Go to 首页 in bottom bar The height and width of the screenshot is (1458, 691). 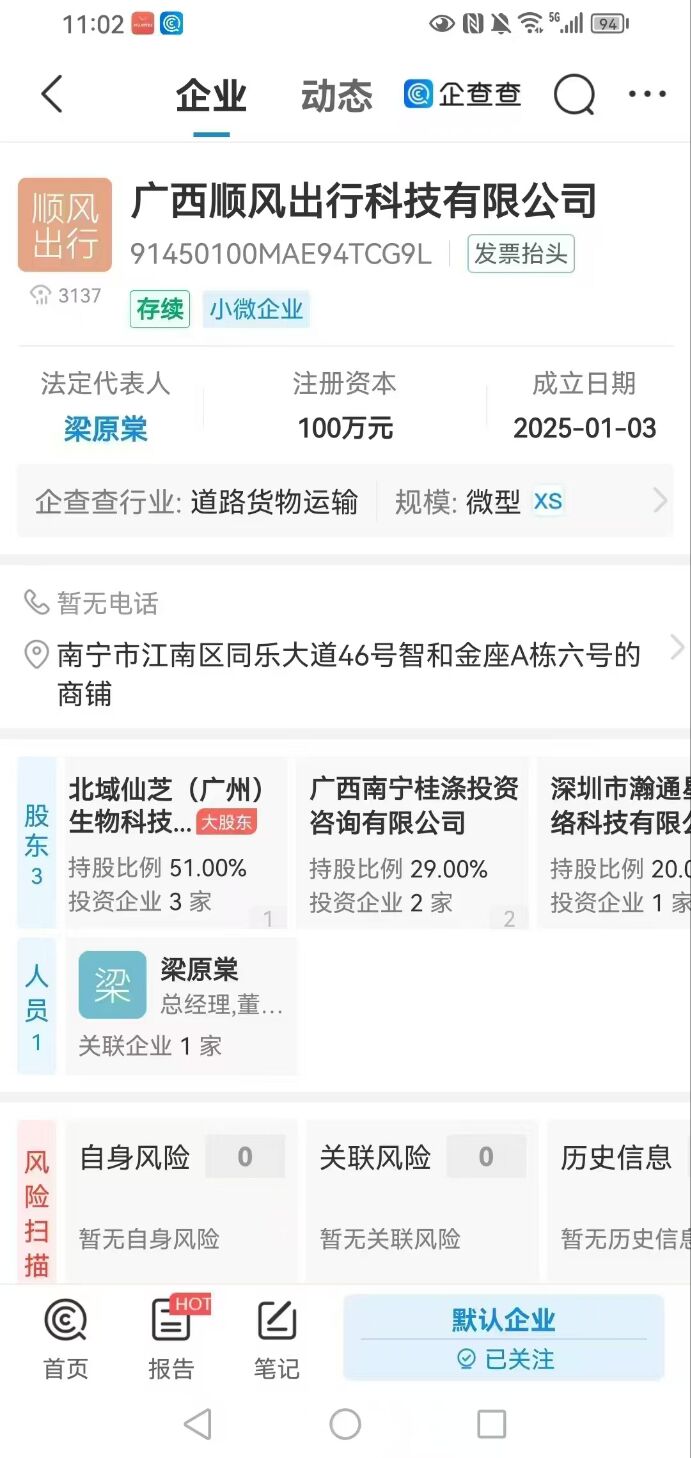66,1338
